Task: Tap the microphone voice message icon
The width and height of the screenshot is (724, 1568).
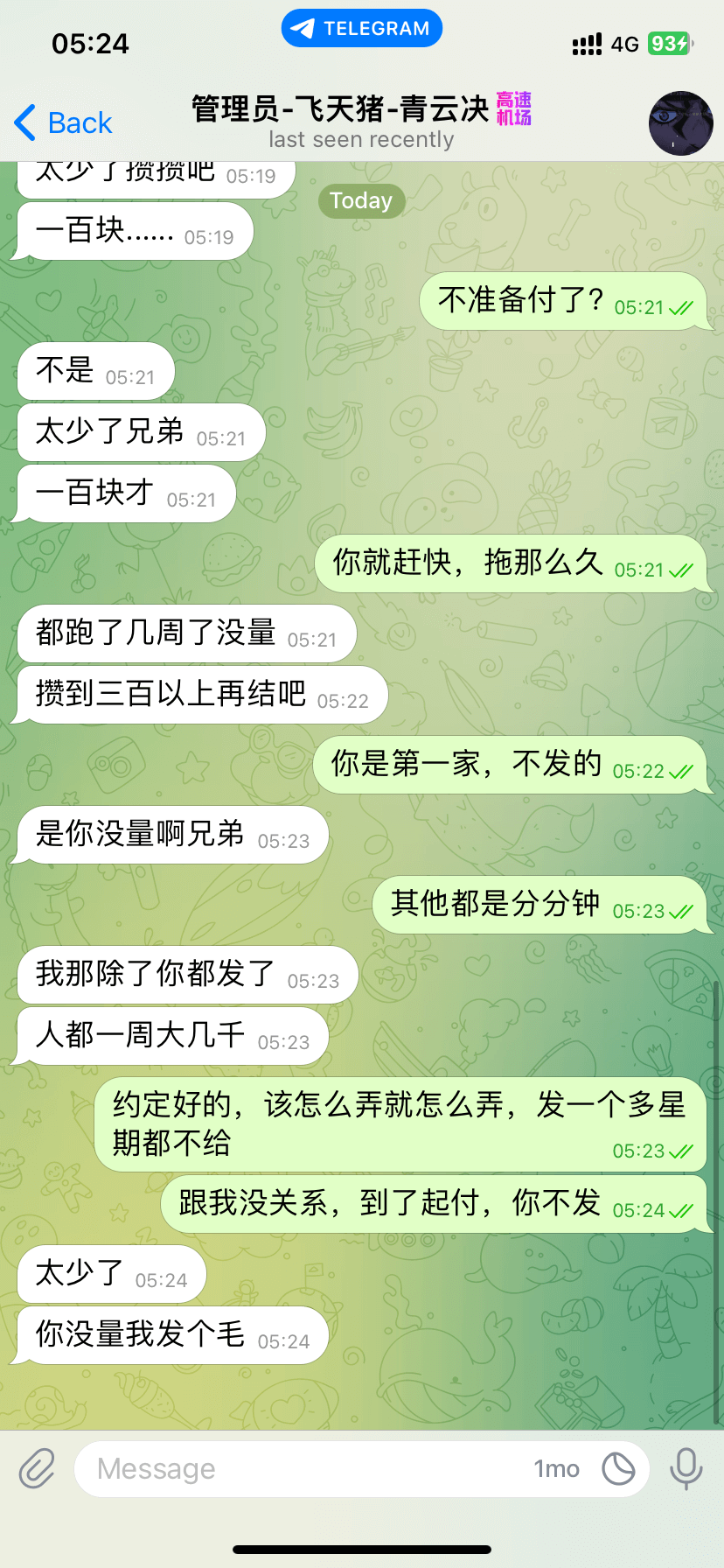Action: [x=686, y=1468]
